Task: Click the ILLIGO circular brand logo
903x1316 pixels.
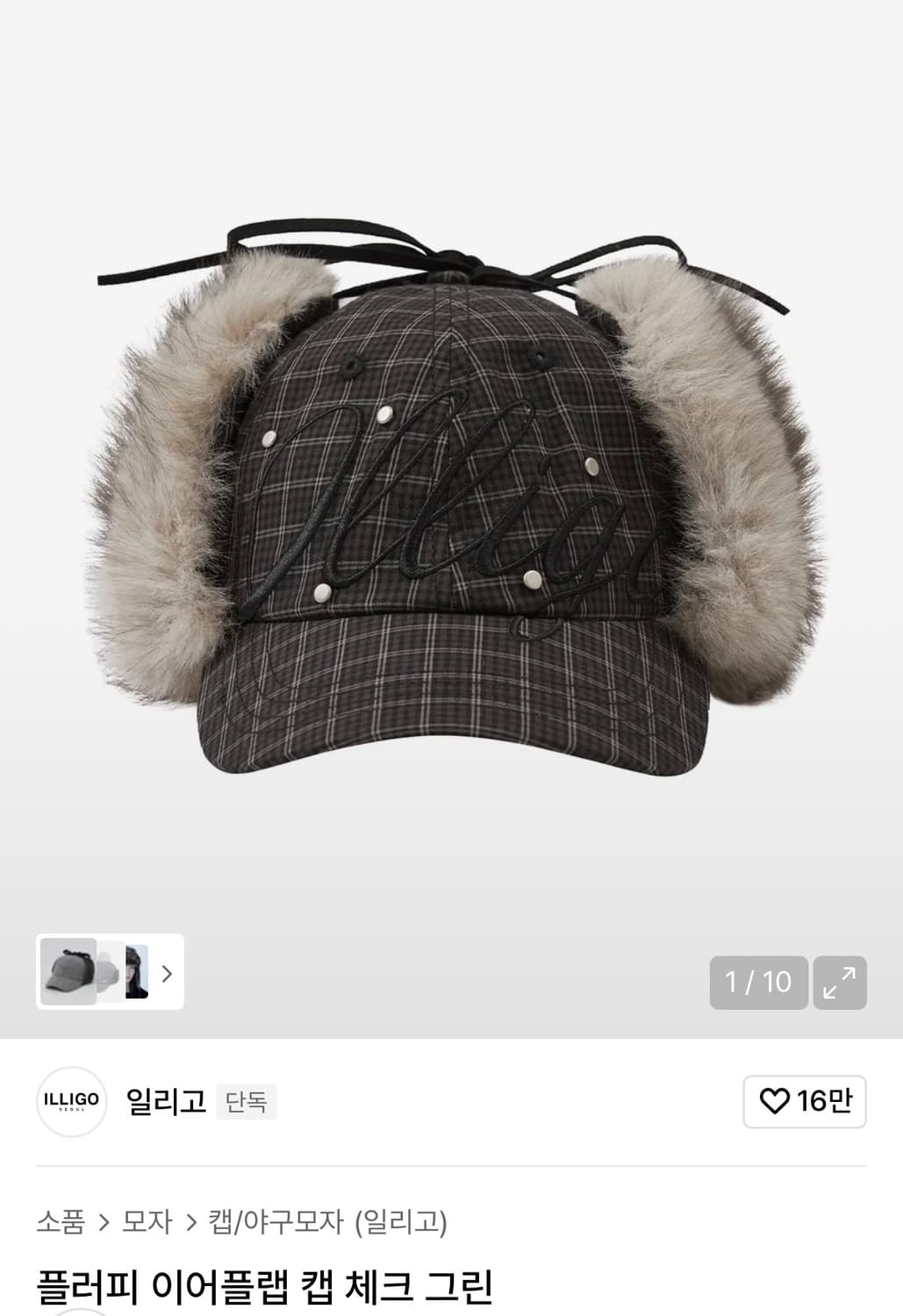Action: 70,1102
